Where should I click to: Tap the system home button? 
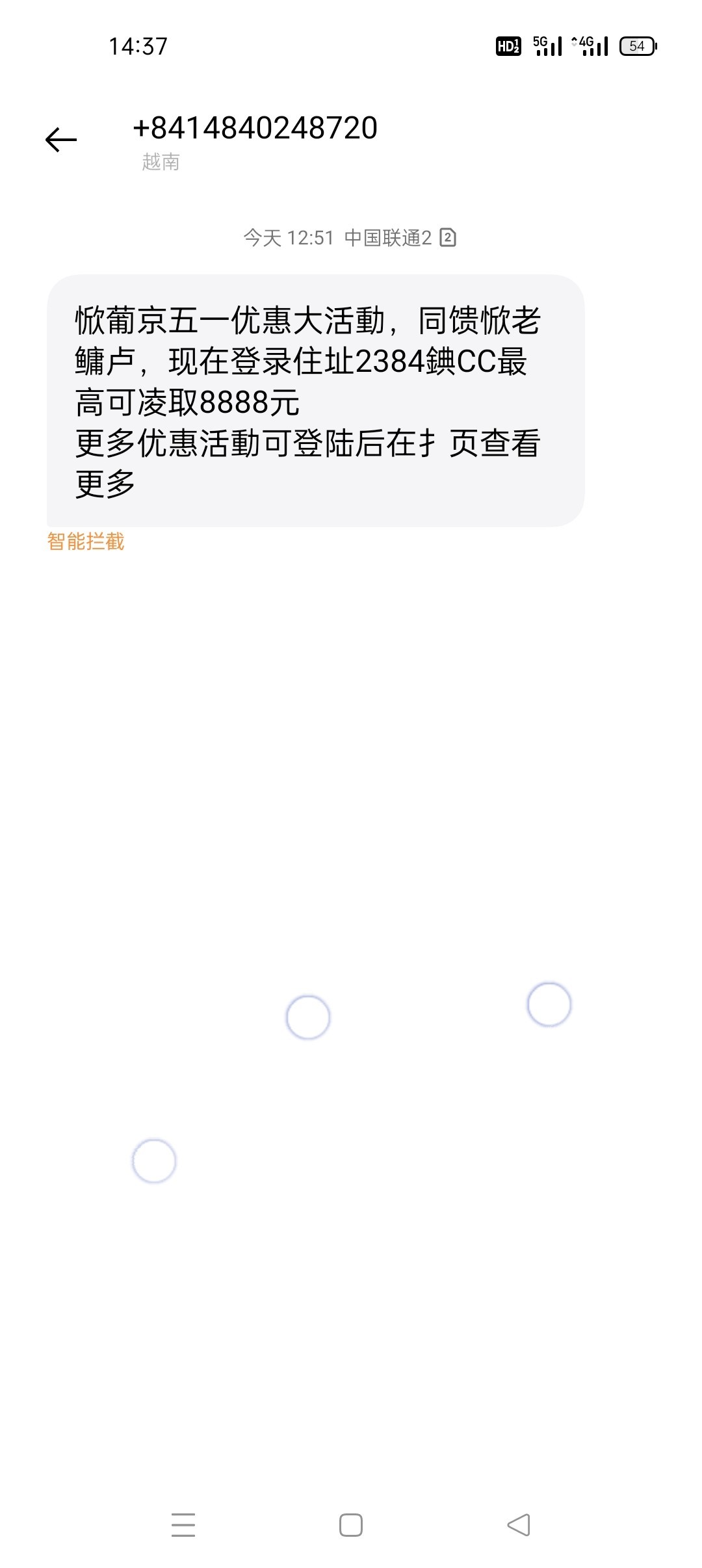point(351,1525)
